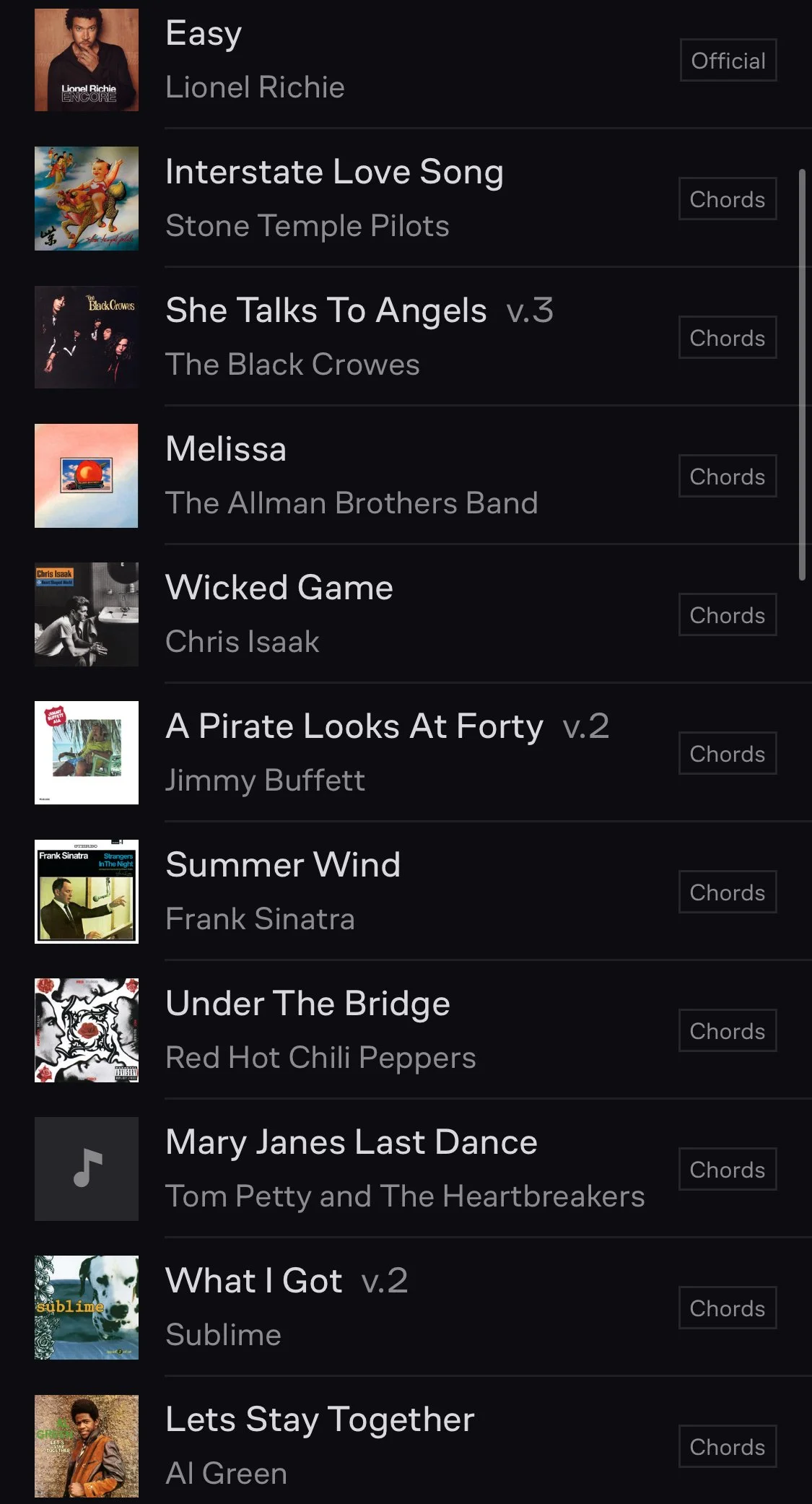Open A Pirate Looks At Forty
The width and height of the screenshot is (812, 1504).
point(354,727)
